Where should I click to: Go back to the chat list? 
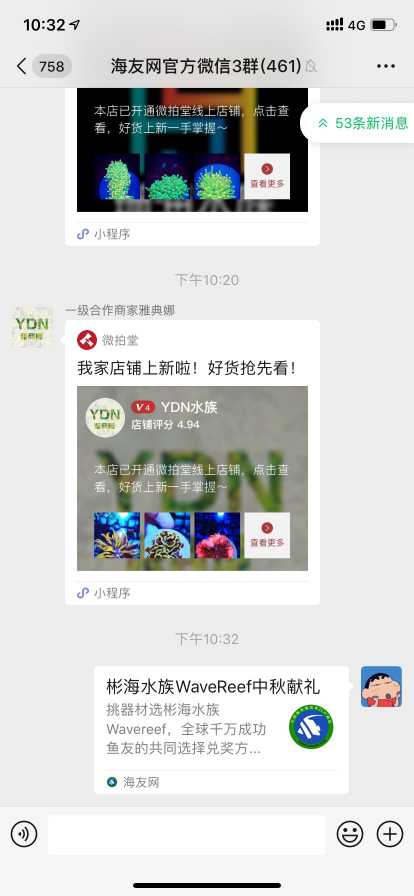pyautogui.click(x=22, y=66)
